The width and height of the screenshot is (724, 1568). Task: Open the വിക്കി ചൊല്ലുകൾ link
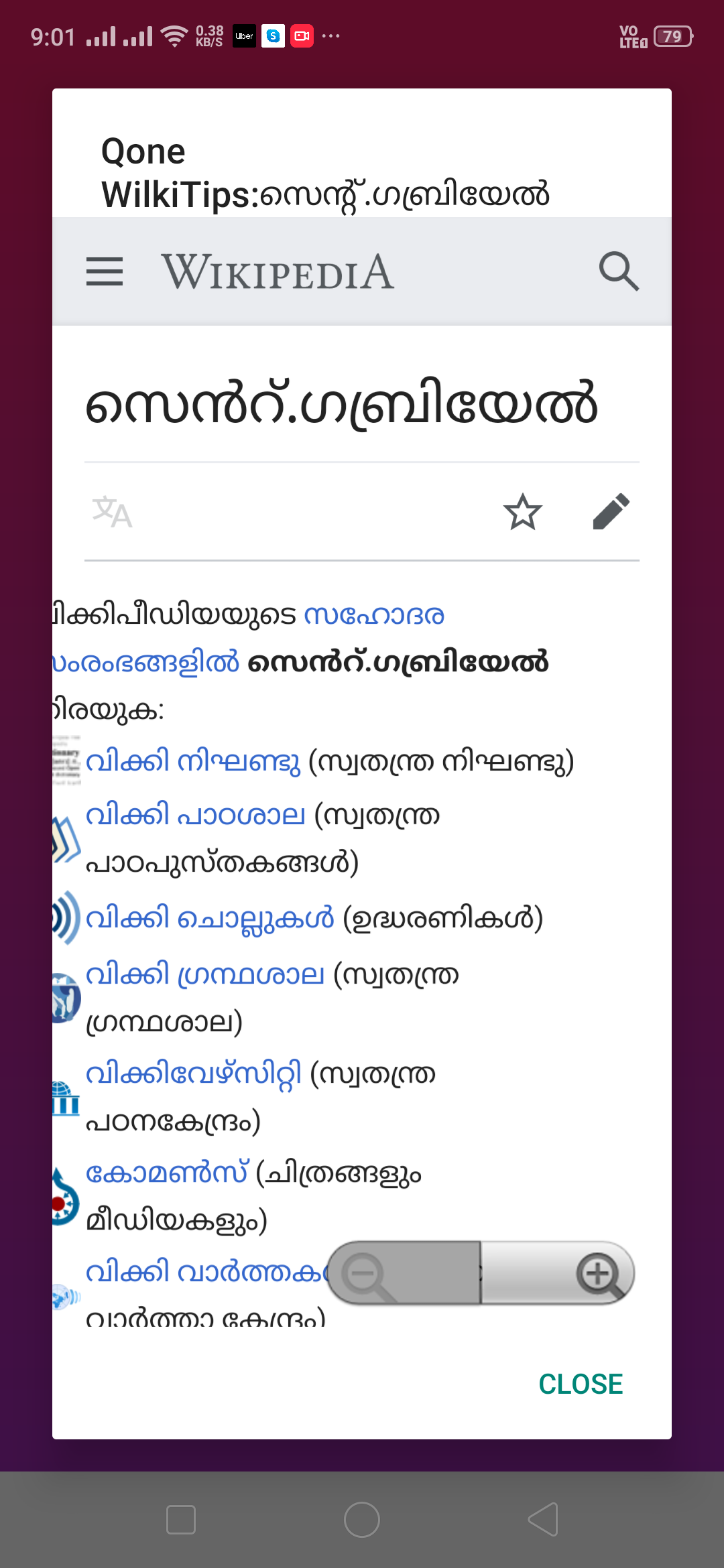[x=209, y=918]
